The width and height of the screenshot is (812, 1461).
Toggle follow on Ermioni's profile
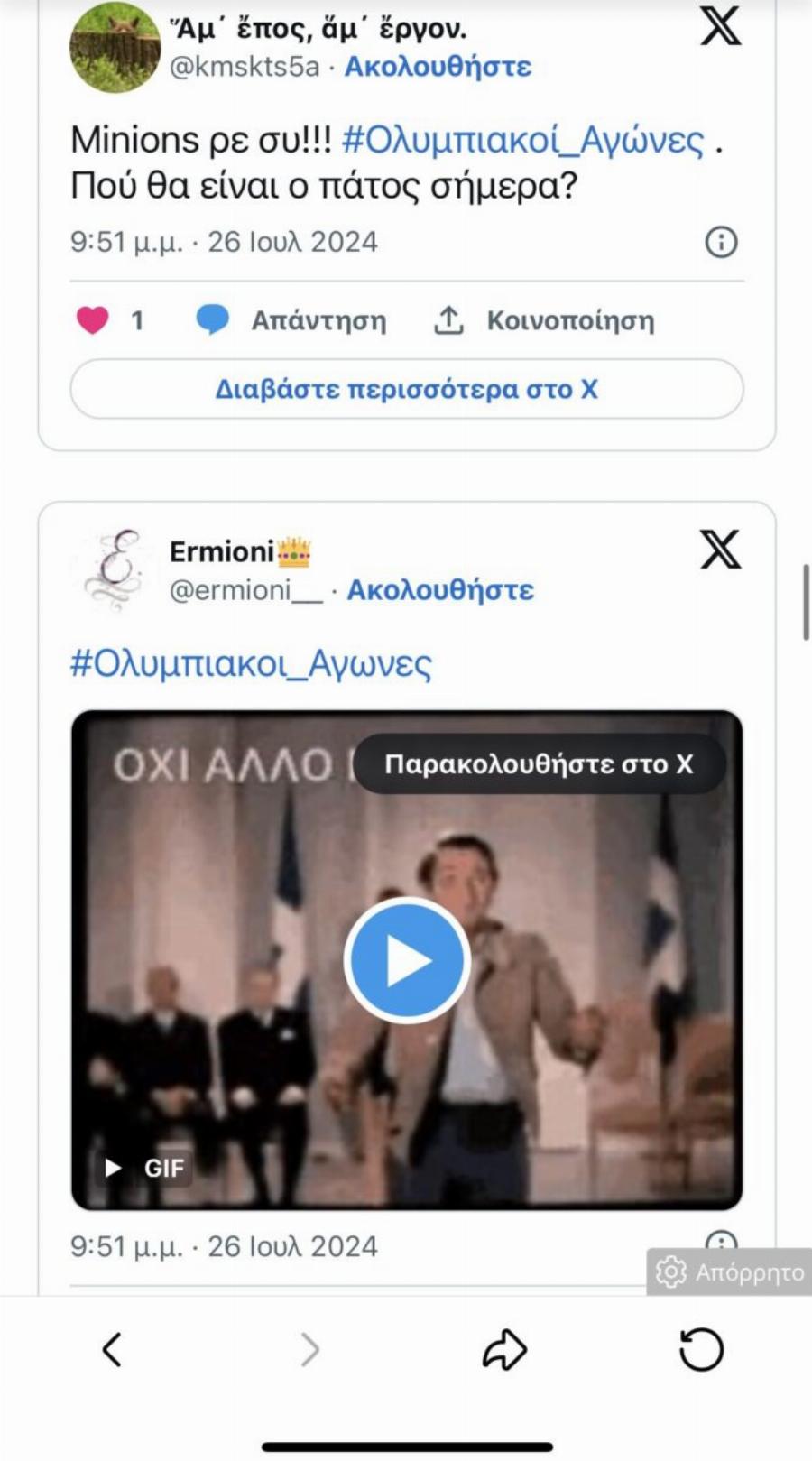coord(439,590)
